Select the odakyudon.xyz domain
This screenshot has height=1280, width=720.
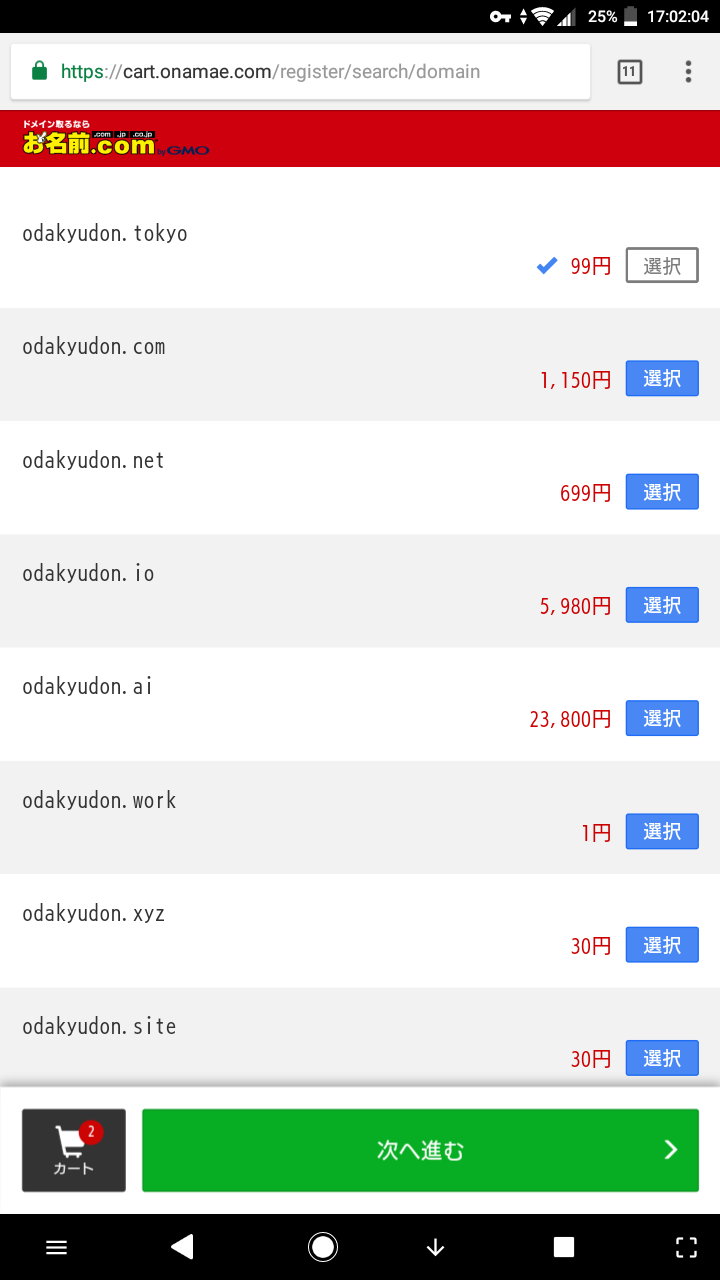661,945
